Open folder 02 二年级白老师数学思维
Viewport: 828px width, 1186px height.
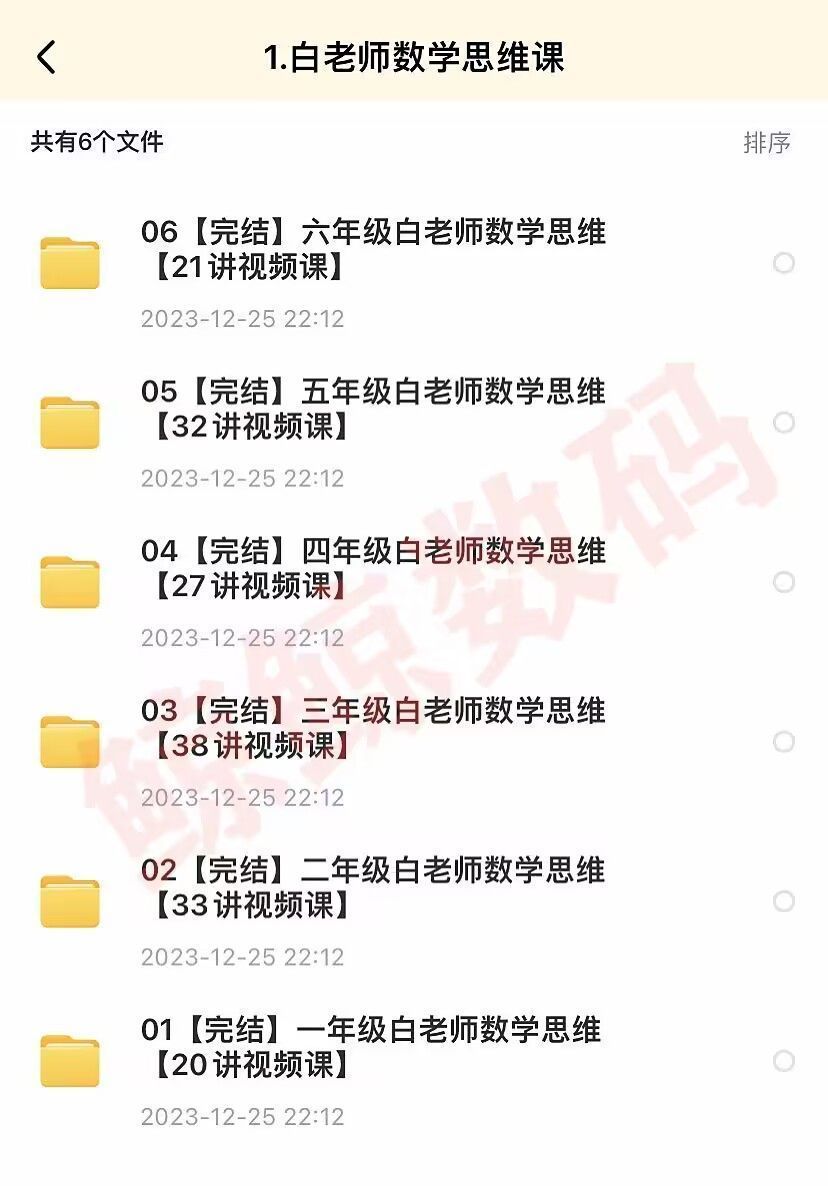pos(372,887)
